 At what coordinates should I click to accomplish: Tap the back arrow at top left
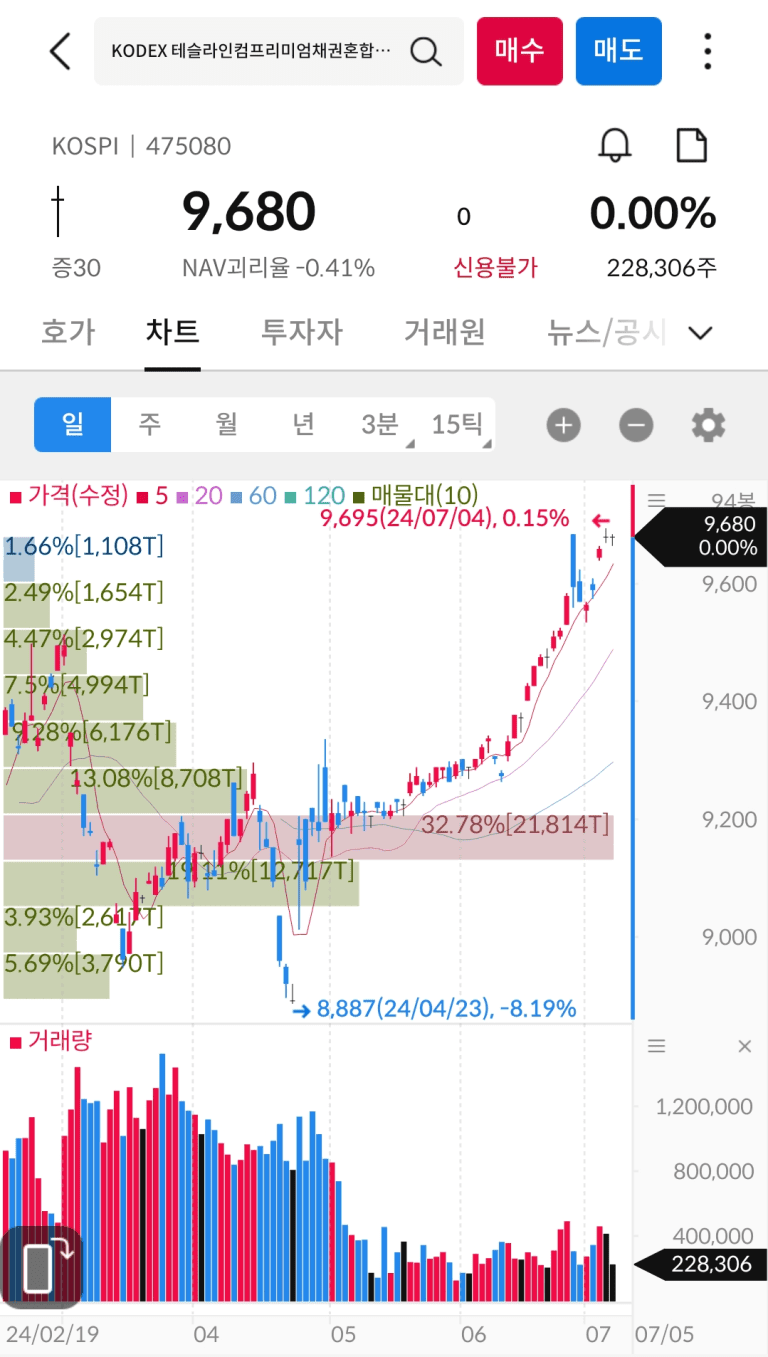click(60, 51)
